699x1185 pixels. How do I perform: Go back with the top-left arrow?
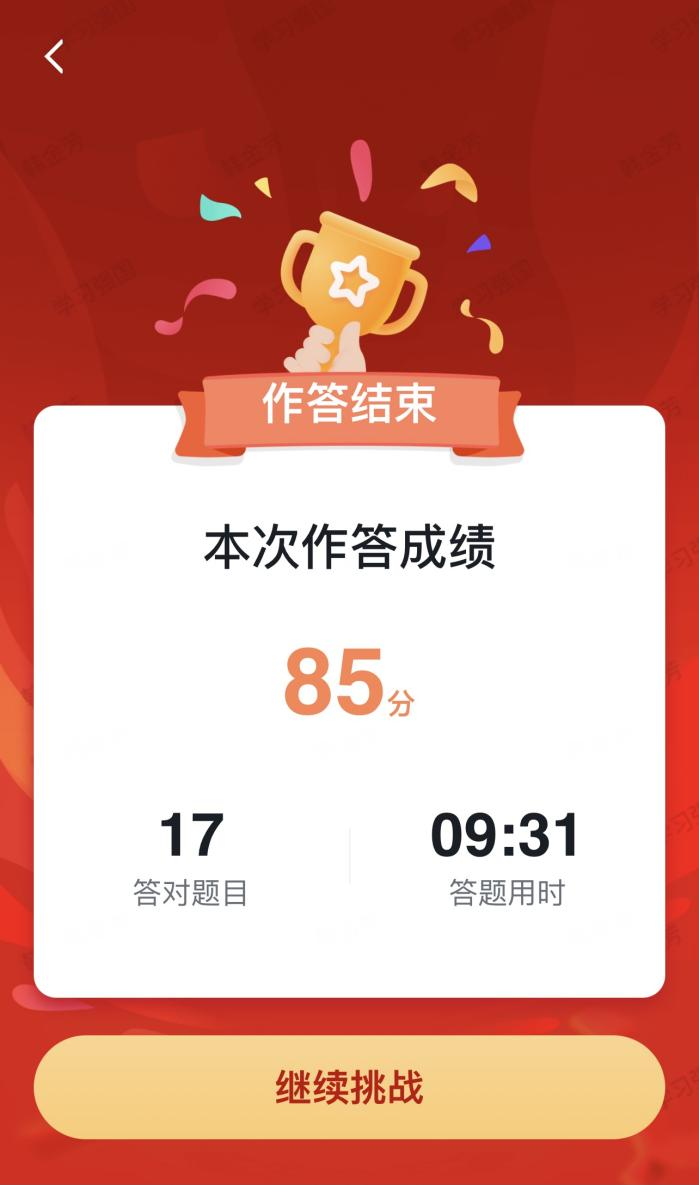(54, 57)
